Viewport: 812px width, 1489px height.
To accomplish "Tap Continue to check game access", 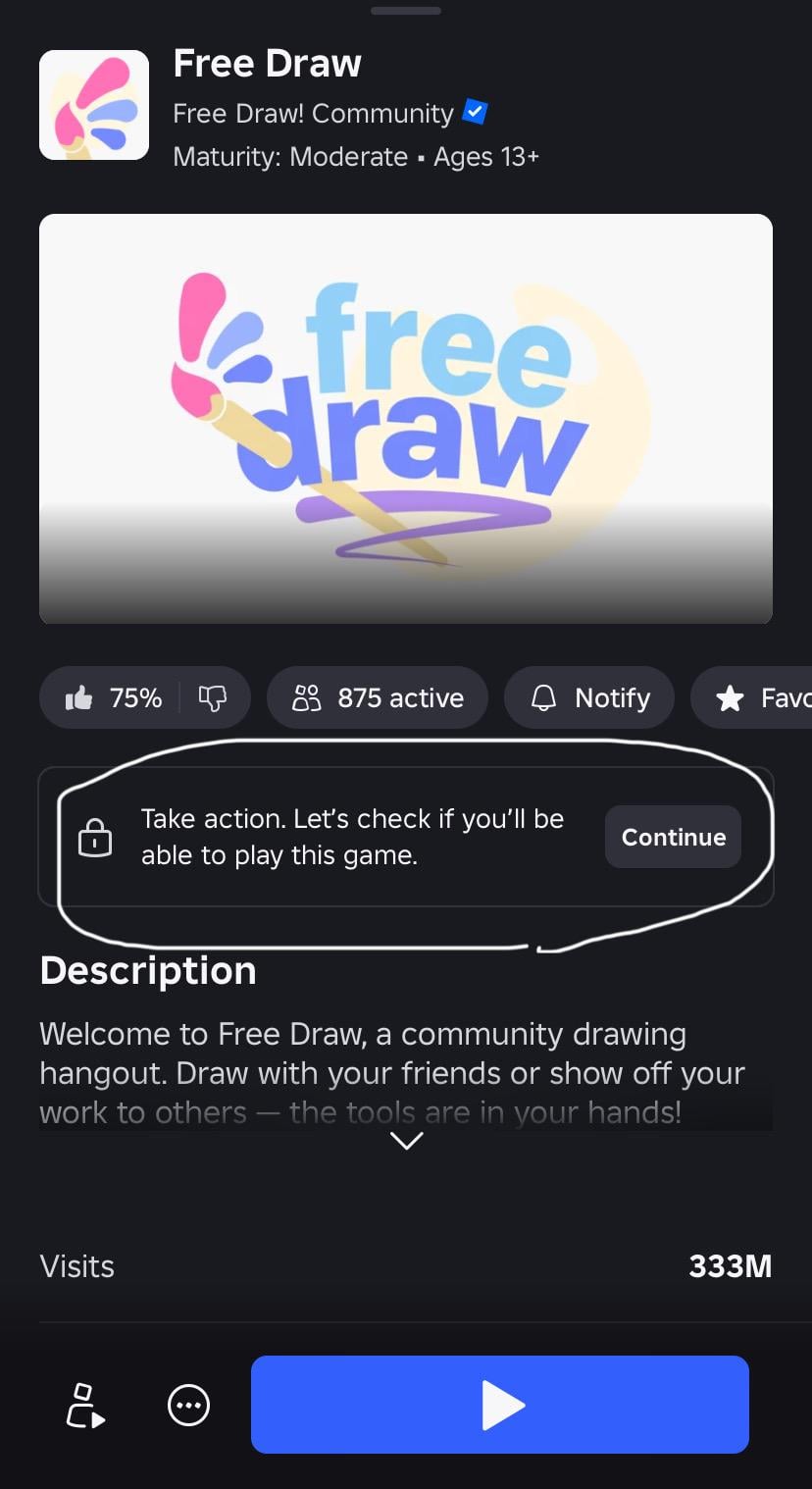I will pyautogui.click(x=673, y=837).
